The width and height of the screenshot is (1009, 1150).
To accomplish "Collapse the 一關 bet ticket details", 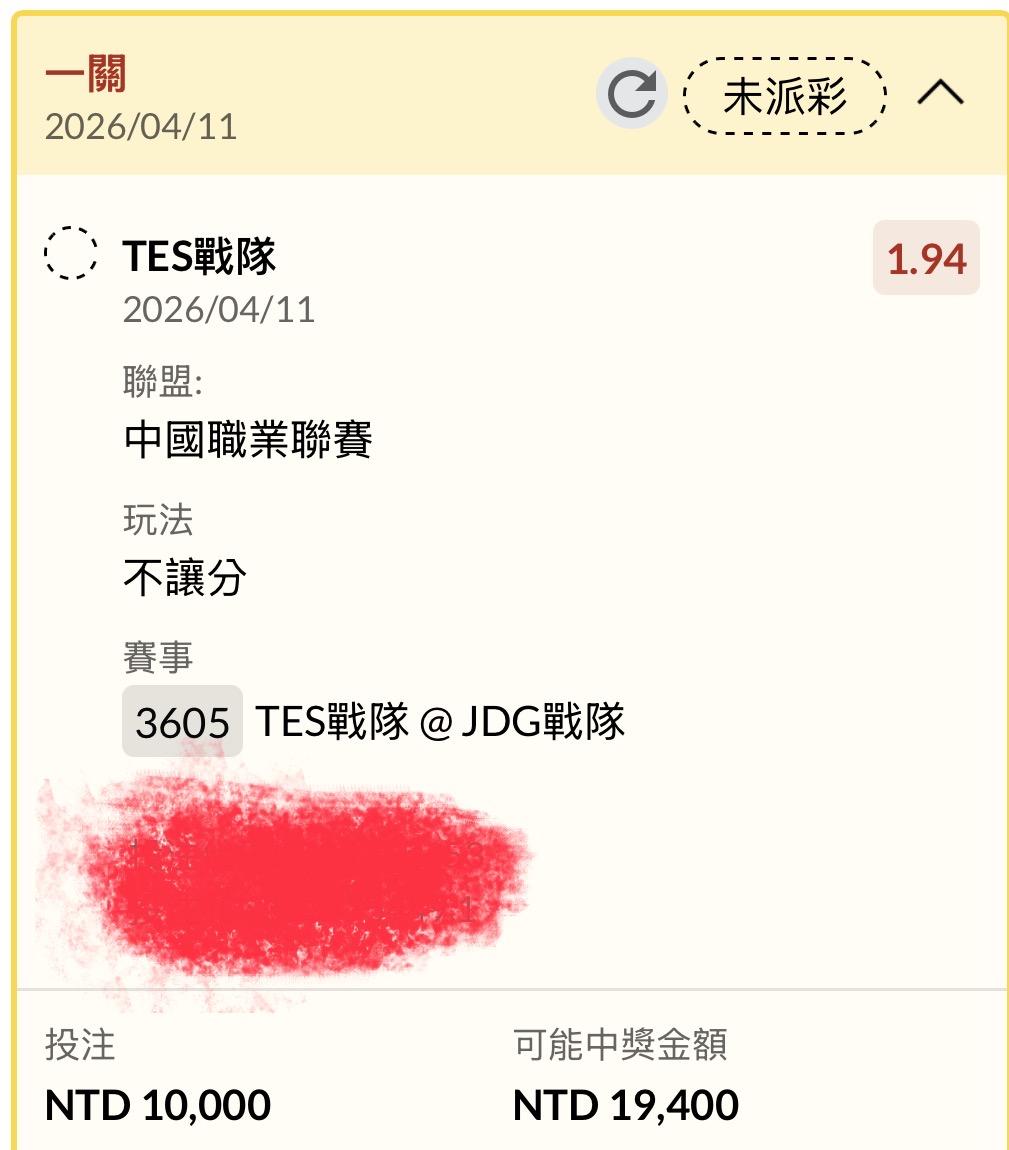I will [940, 94].
